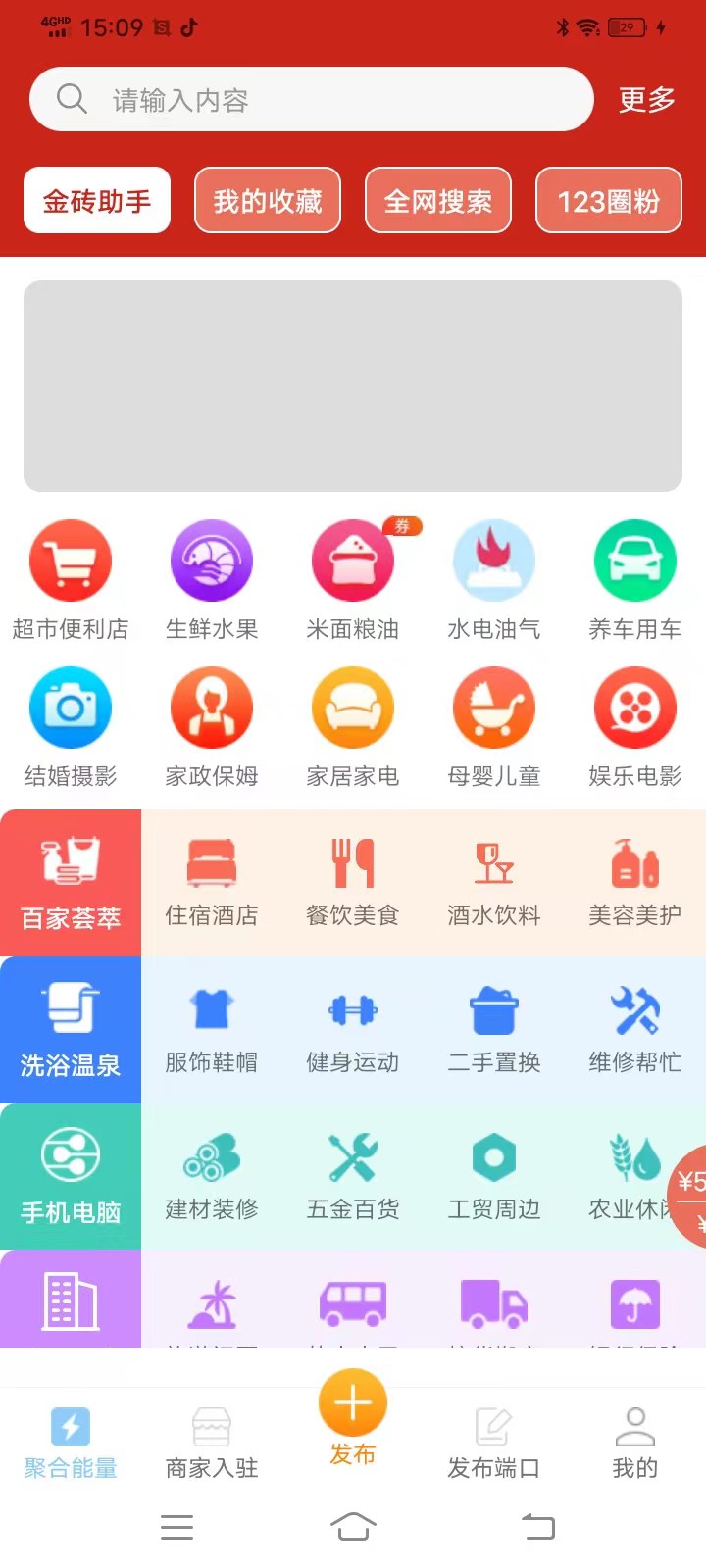This screenshot has width=706, height=1568.
Task: Open the 洗浴温泉 section
Action: (71, 1030)
